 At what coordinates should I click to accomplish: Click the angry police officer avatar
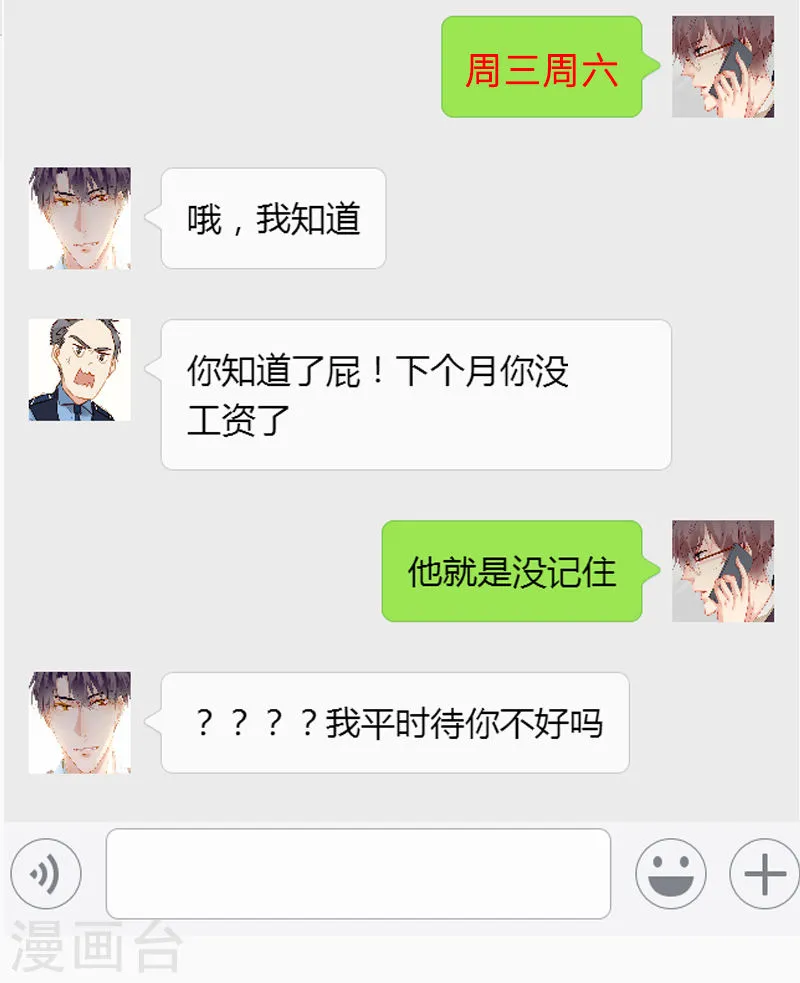81,369
